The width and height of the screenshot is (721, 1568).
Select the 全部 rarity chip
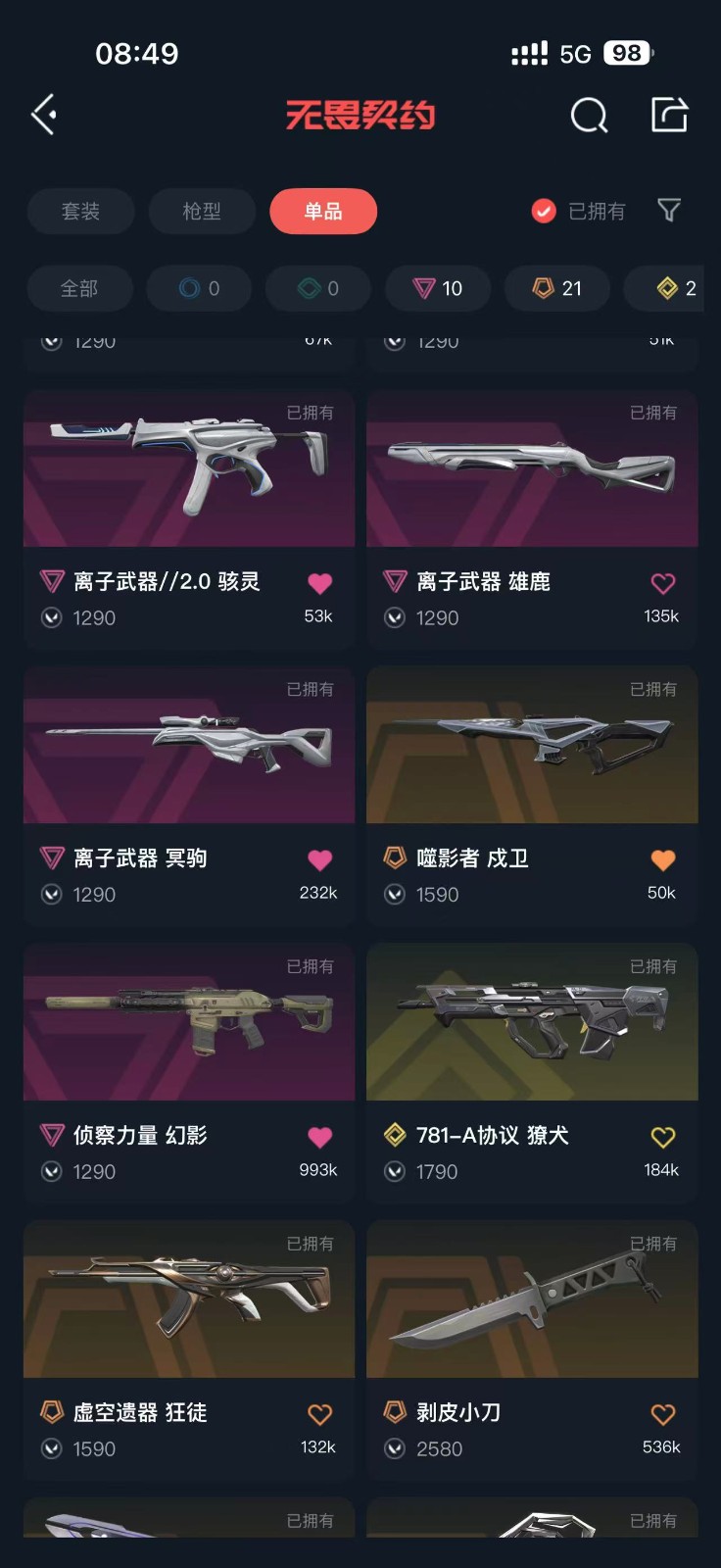tap(79, 288)
